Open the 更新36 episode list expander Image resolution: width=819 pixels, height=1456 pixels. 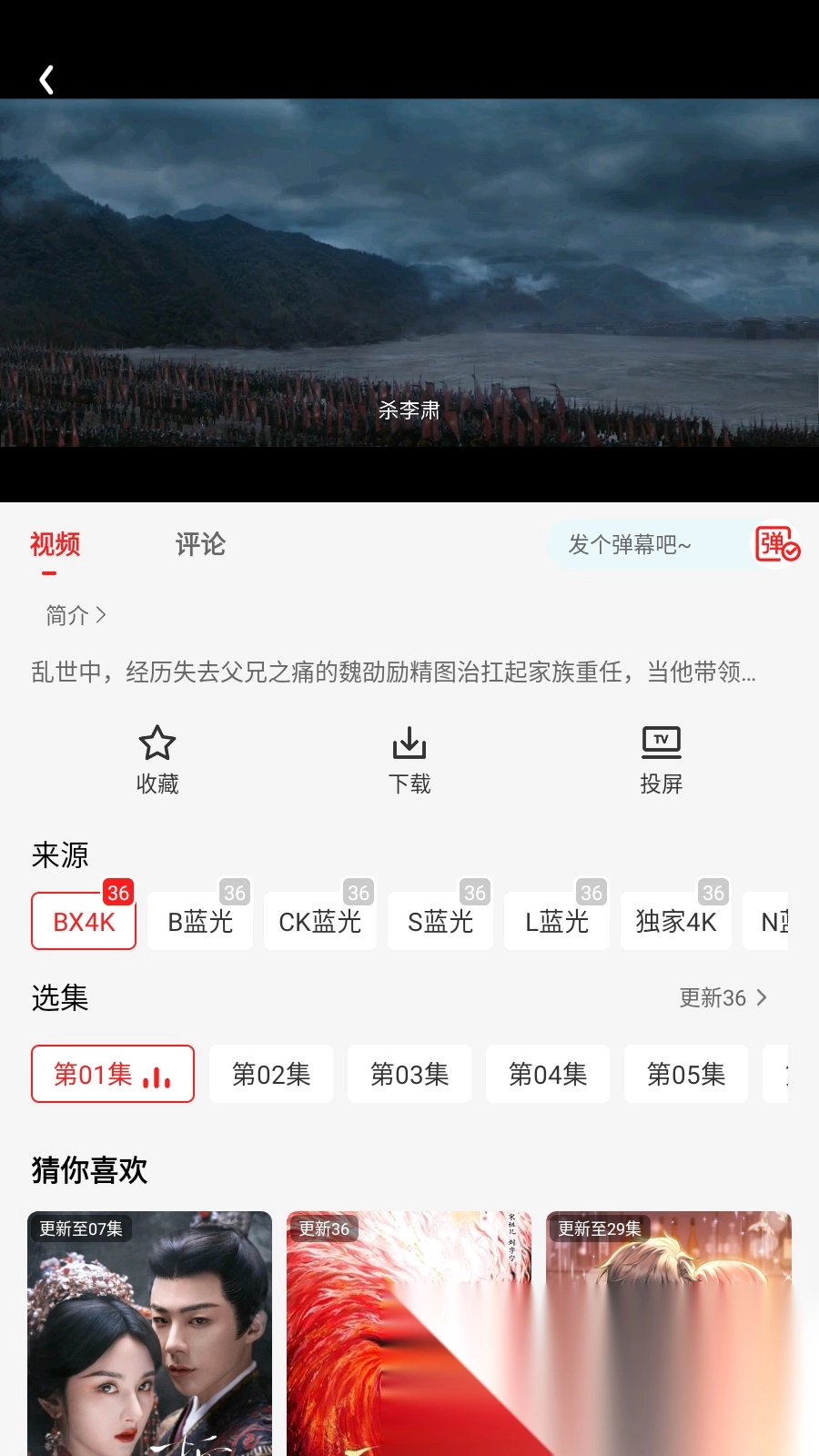722,997
